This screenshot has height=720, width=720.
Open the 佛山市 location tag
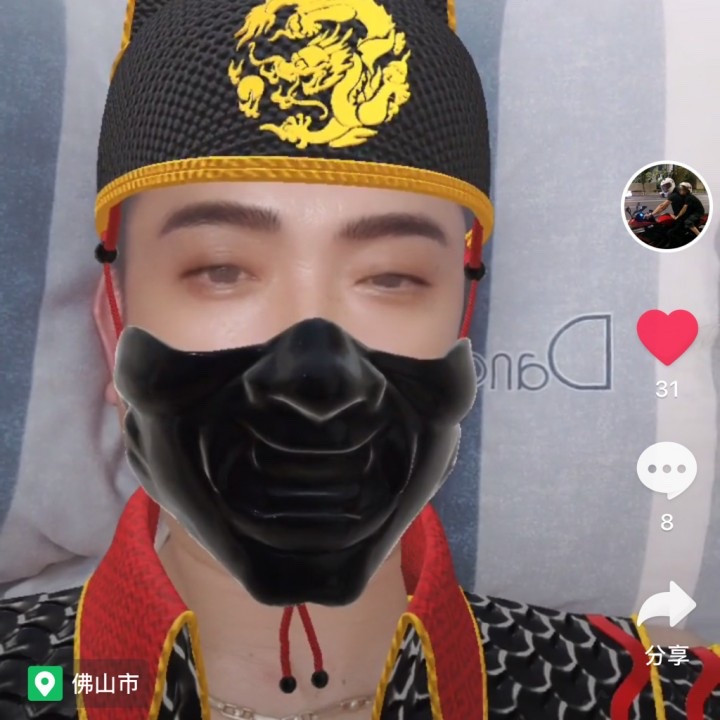coord(84,684)
